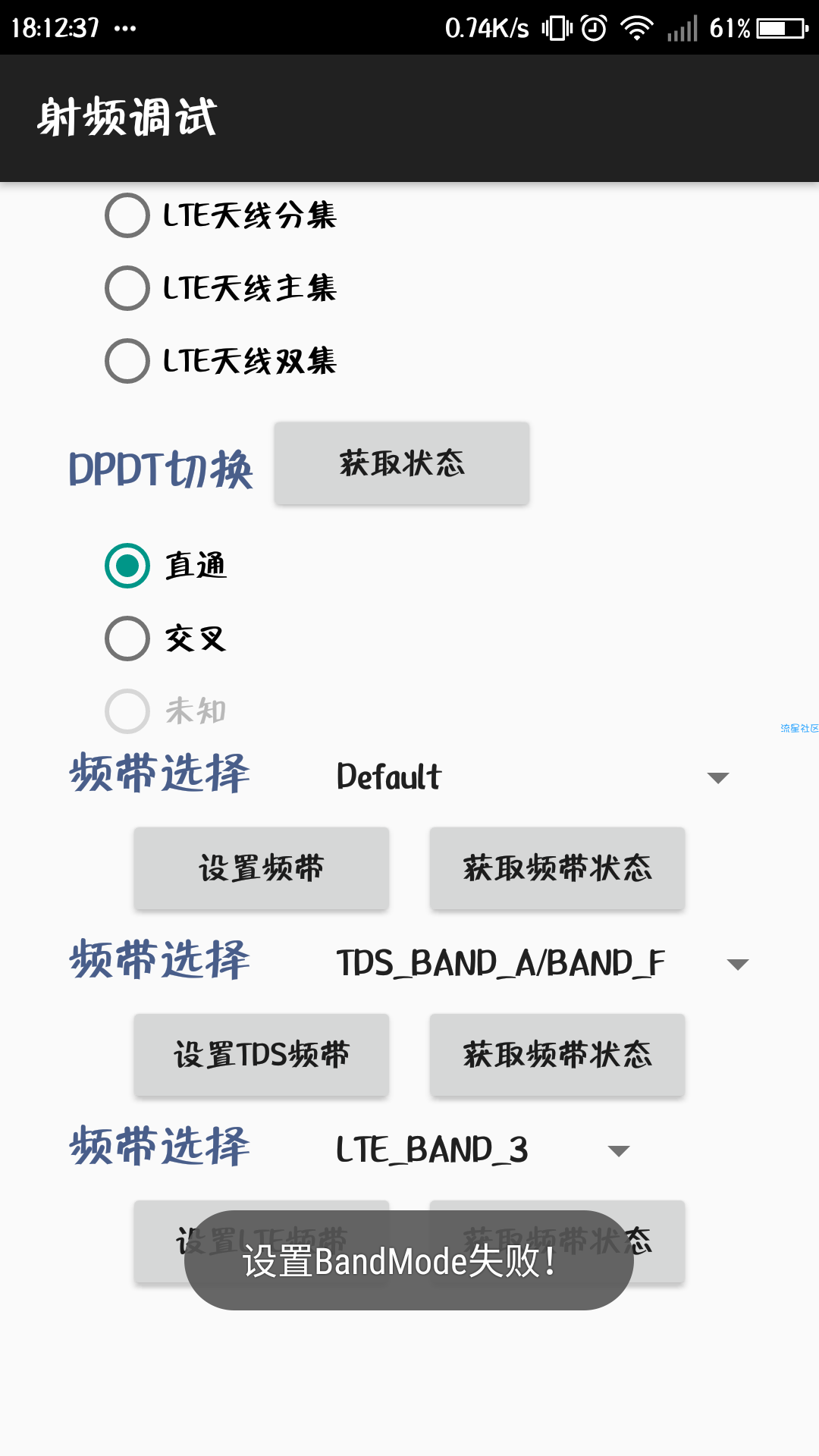Viewport: 819px width, 1456px height.
Task: Switch DPDT to 交叉
Action: [166, 639]
